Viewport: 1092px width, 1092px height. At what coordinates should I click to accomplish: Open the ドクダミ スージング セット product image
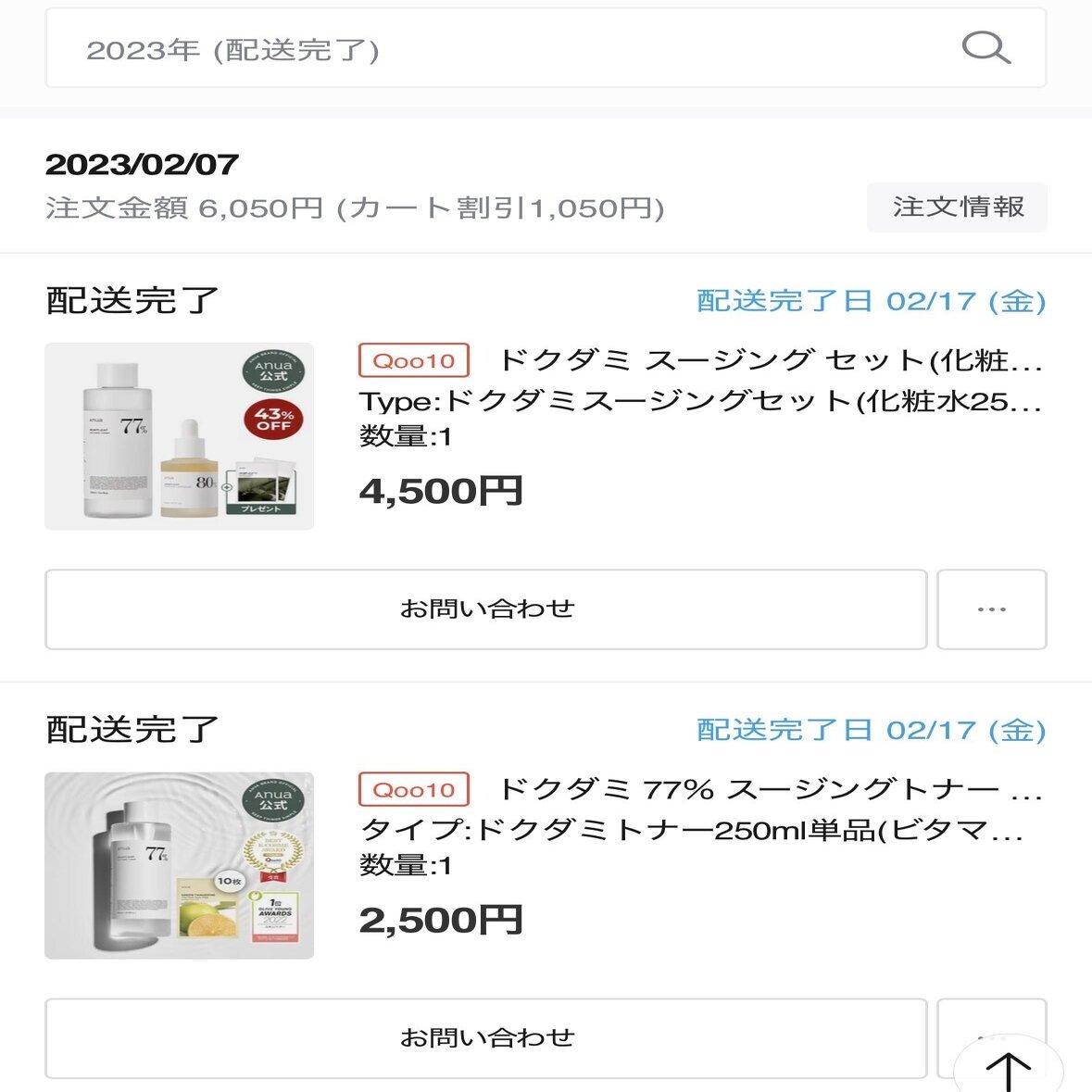coord(179,436)
